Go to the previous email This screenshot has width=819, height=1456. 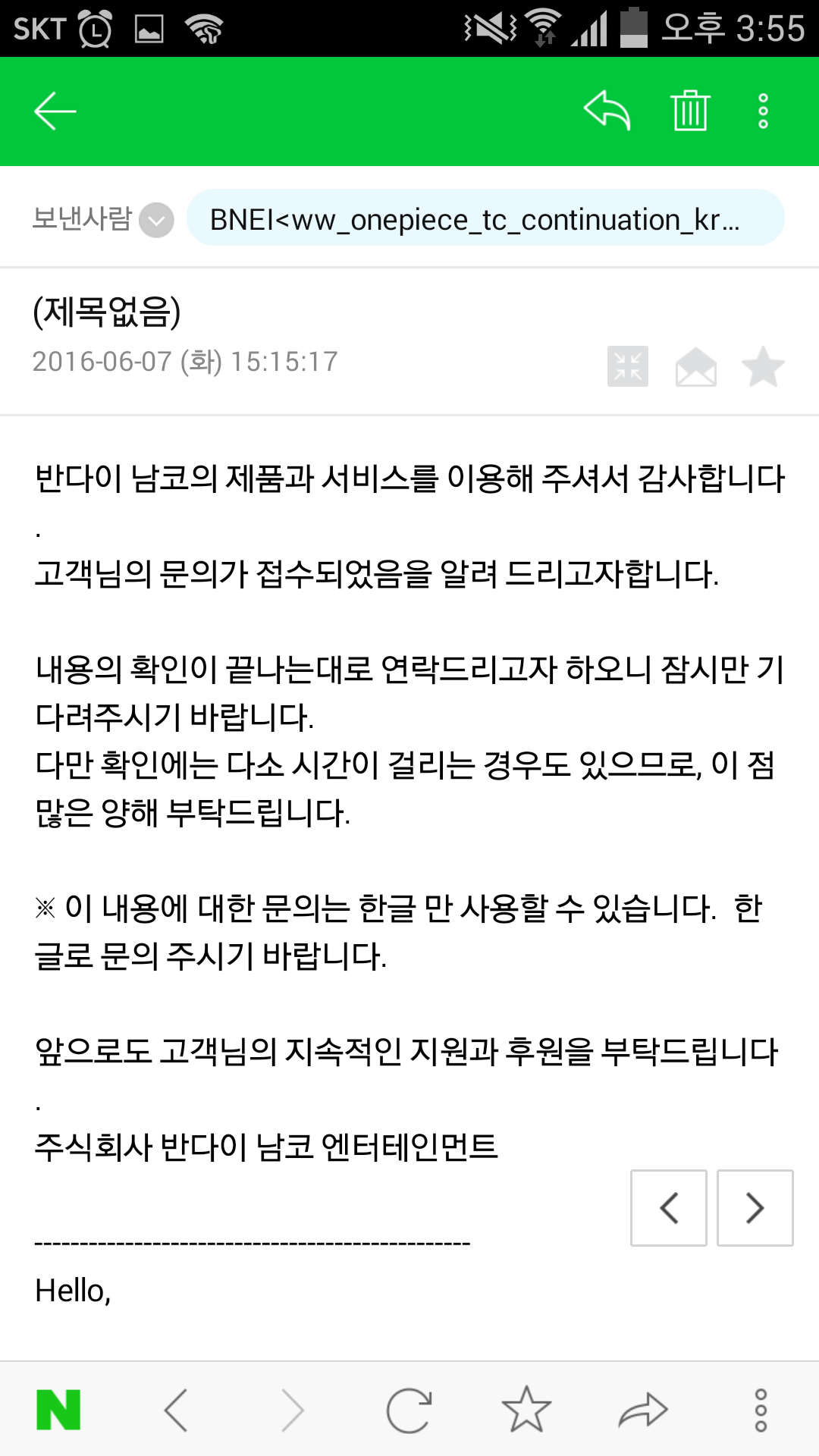pos(669,1208)
